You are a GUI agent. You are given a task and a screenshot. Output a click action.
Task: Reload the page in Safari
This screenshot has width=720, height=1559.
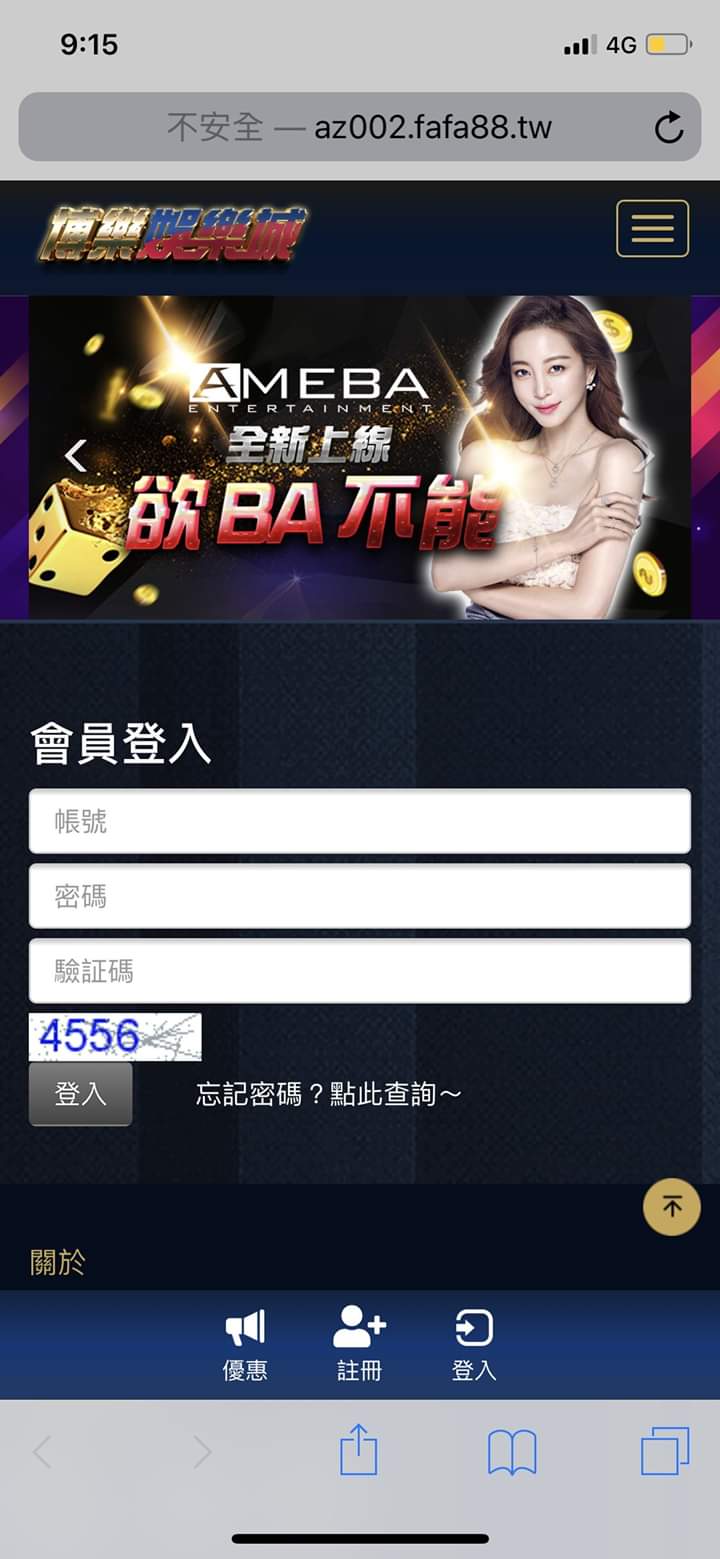click(668, 127)
